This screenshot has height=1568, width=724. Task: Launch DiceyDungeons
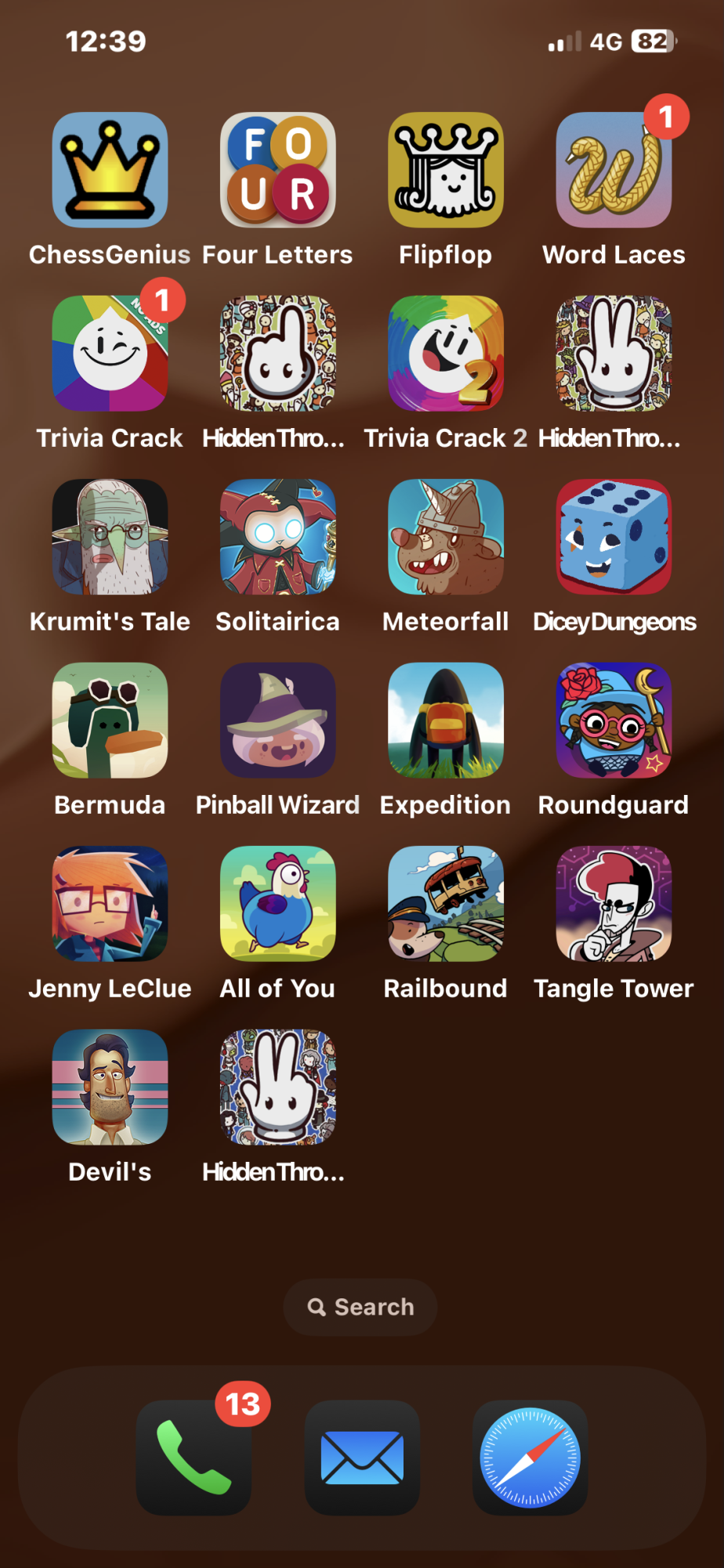[614, 537]
